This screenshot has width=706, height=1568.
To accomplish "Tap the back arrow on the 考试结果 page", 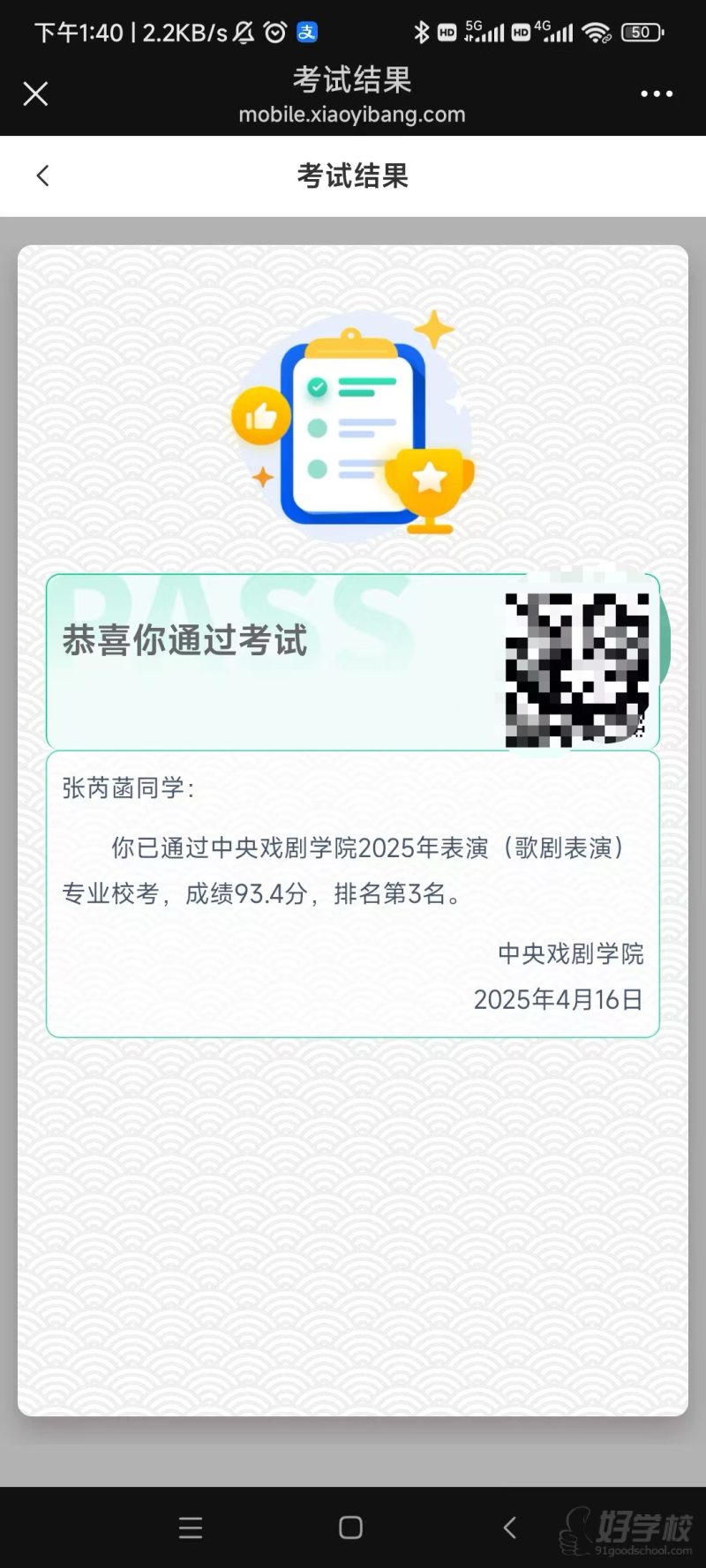I will pos(42,175).
